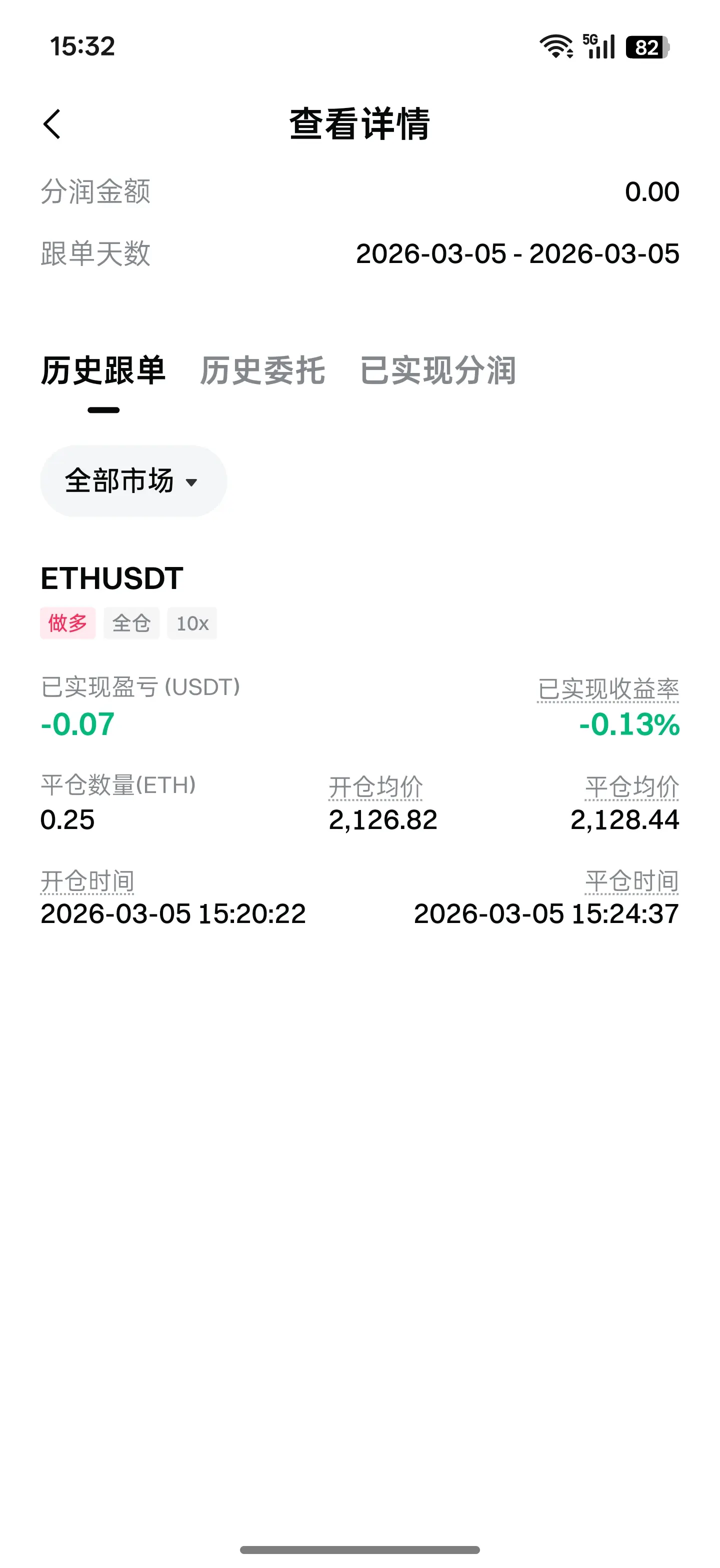The image size is (720, 1568).
Task: Open the 开仓时间 hint
Action: click(87, 881)
